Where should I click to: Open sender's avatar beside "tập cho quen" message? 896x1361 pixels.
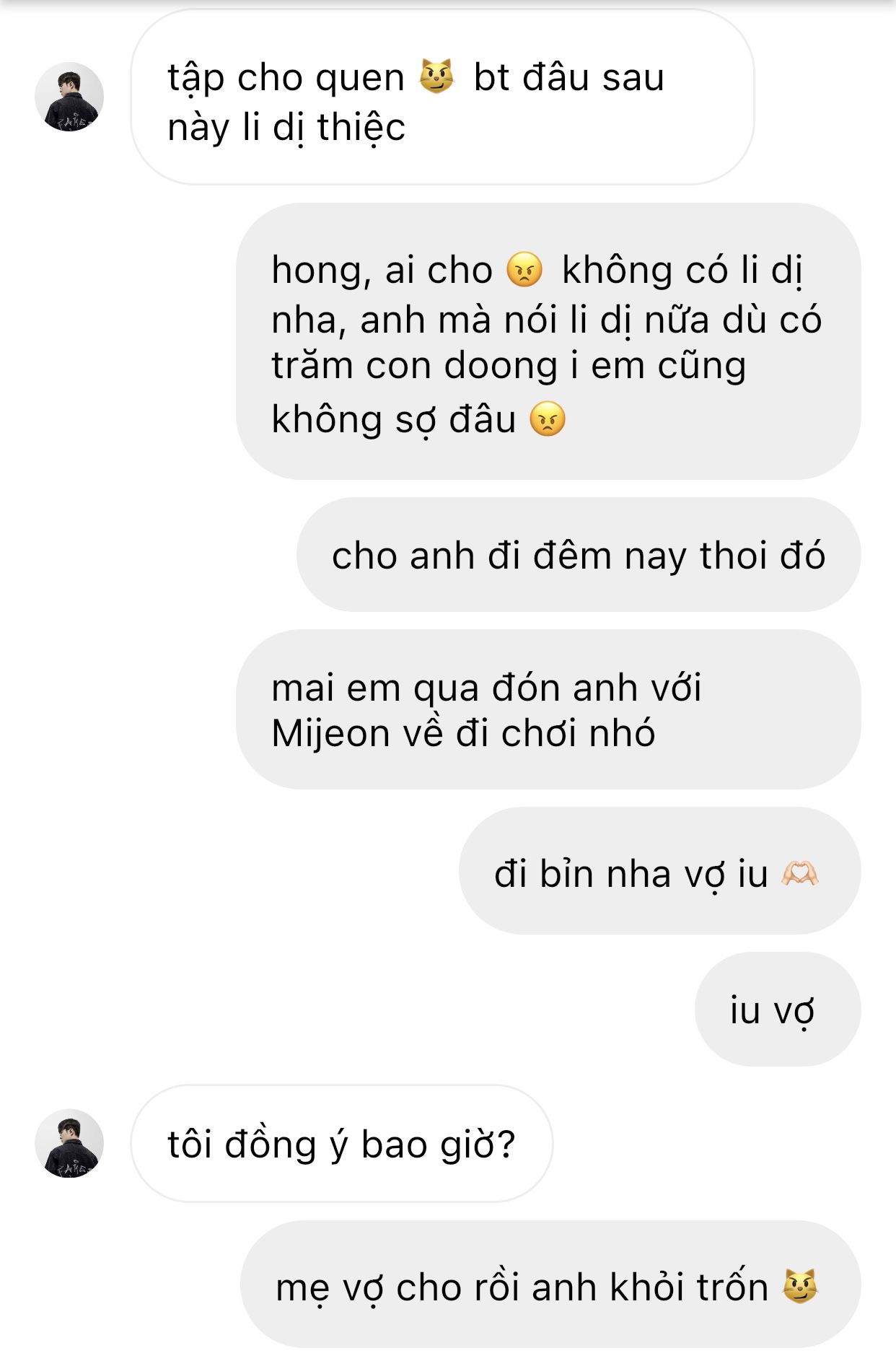pos(69,97)
